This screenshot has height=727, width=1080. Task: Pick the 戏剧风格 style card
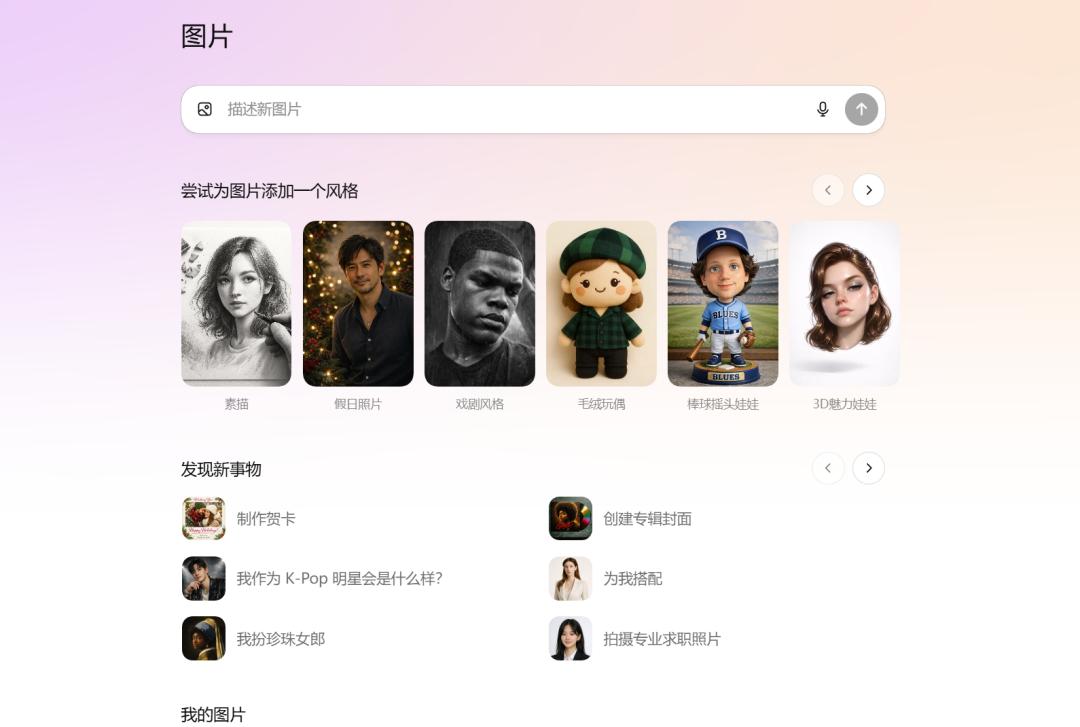pos(480,304)
